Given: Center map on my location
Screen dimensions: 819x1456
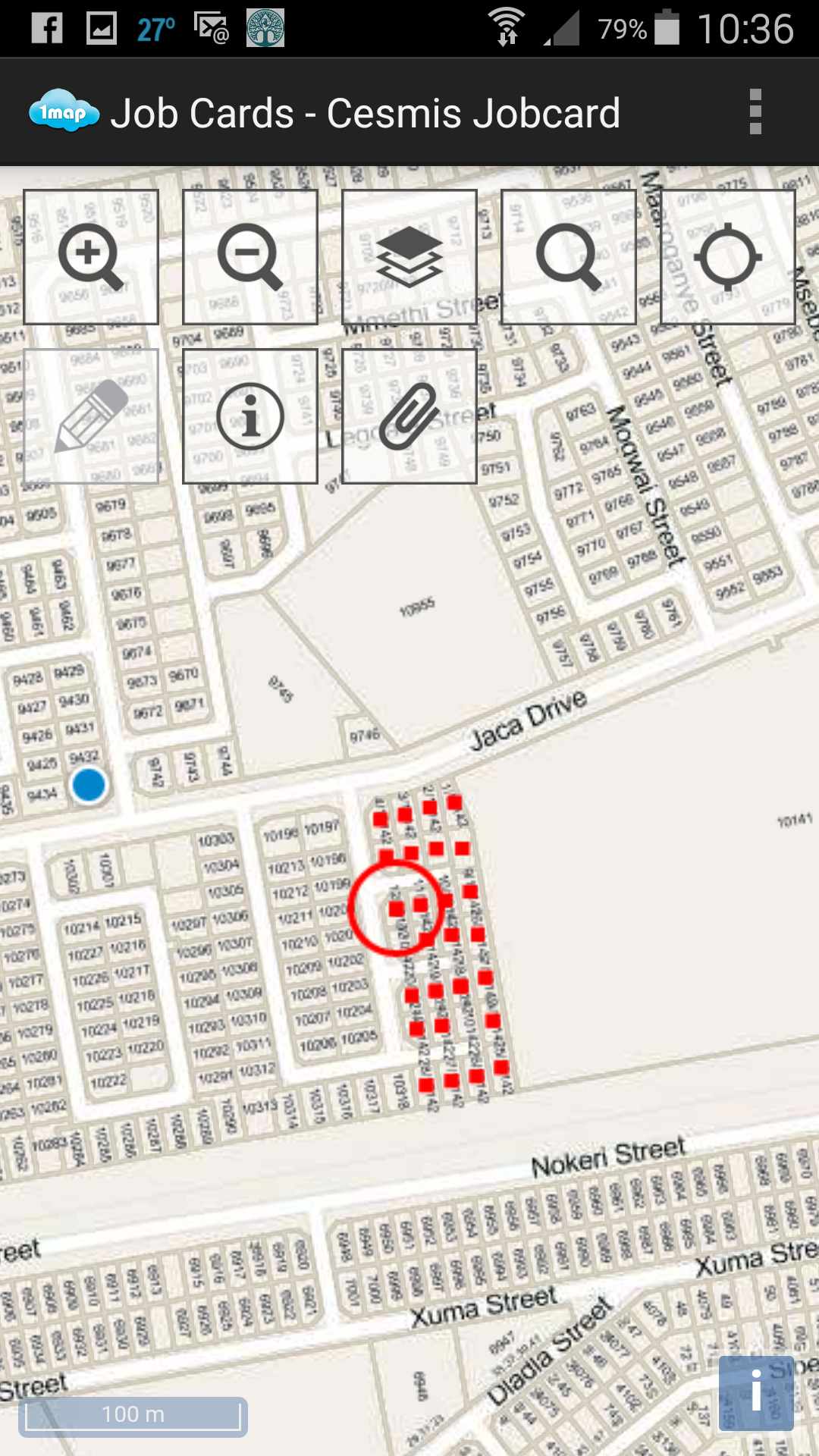Looking at the screenshot, I should (728, 257).
